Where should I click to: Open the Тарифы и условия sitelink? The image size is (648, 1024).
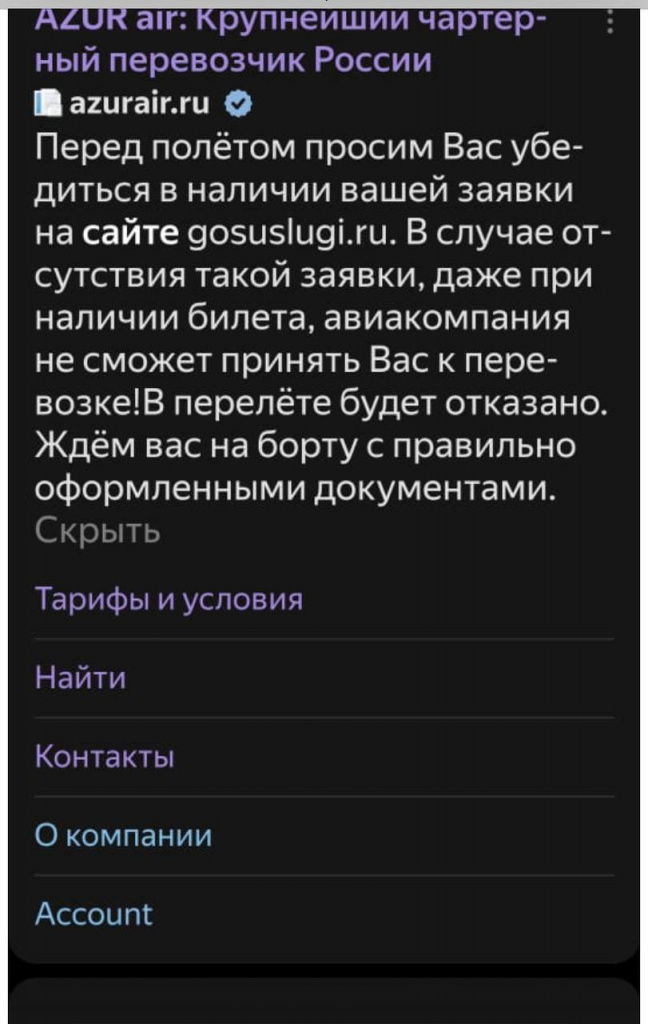click(168, 600)
